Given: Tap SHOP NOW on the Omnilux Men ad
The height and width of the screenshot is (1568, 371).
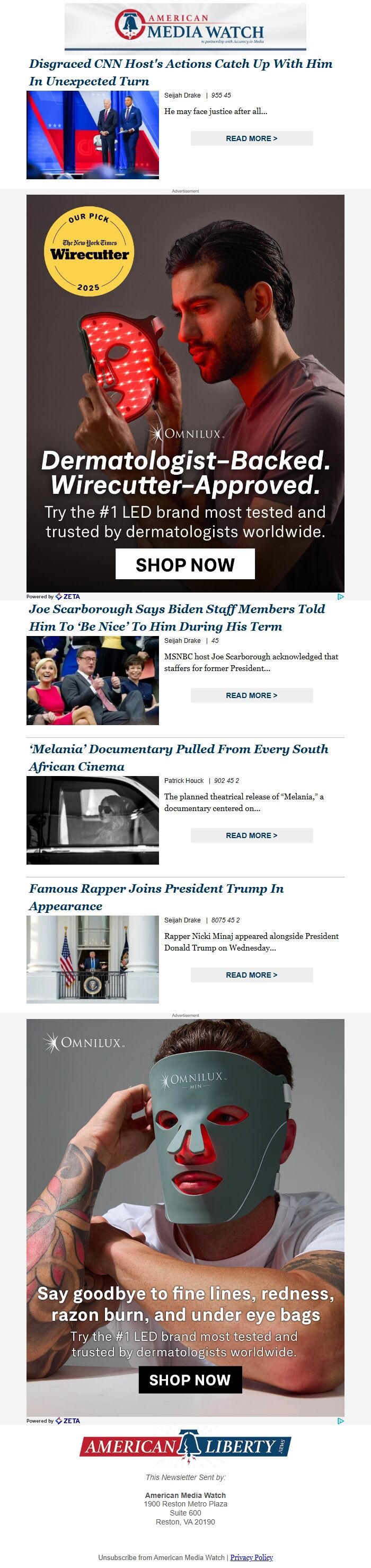Looking at the screenshot, I should (190, 1379).
